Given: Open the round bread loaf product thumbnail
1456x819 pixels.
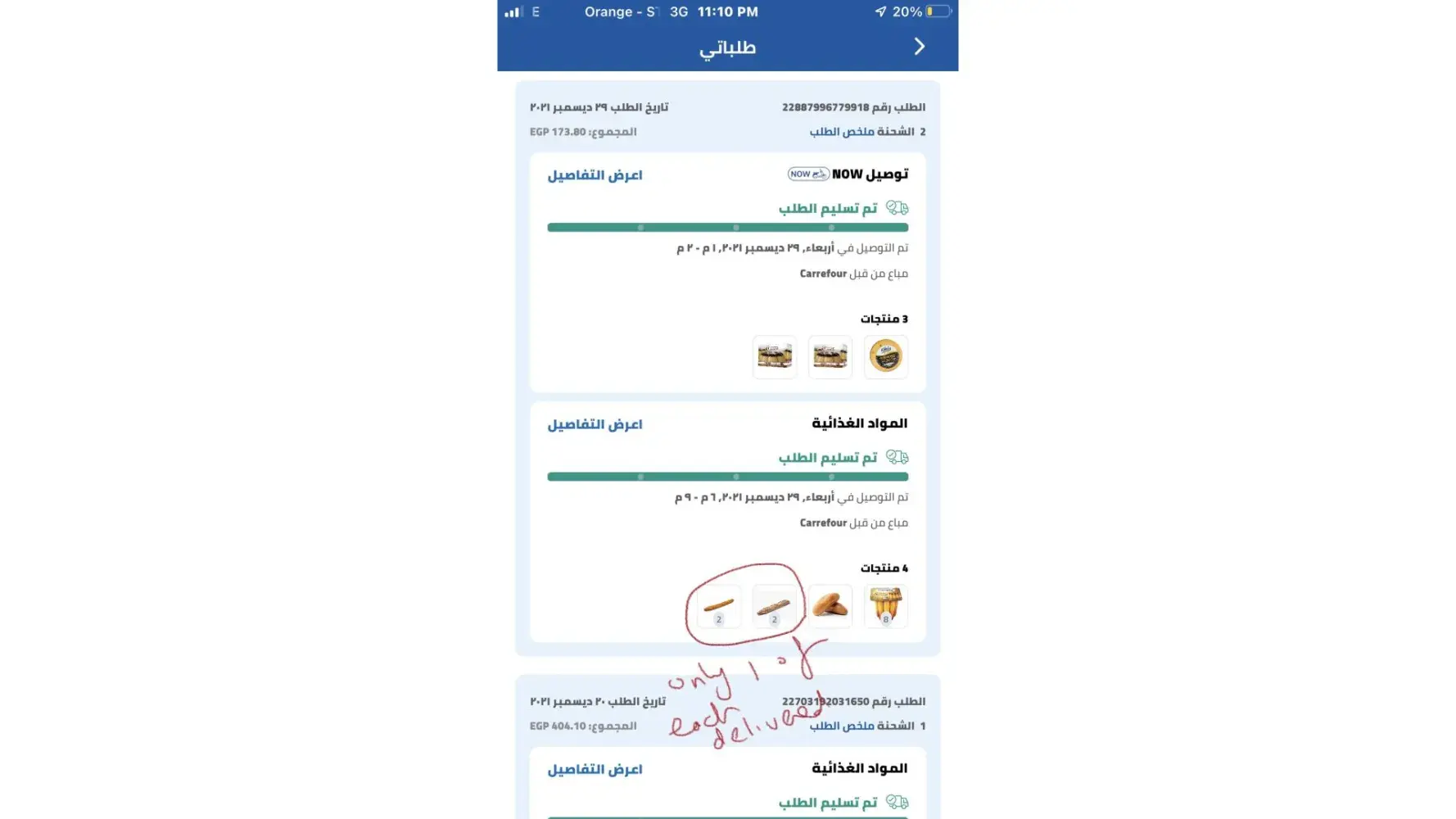Looking at the screenshot, I should click(x=830, y=607).
